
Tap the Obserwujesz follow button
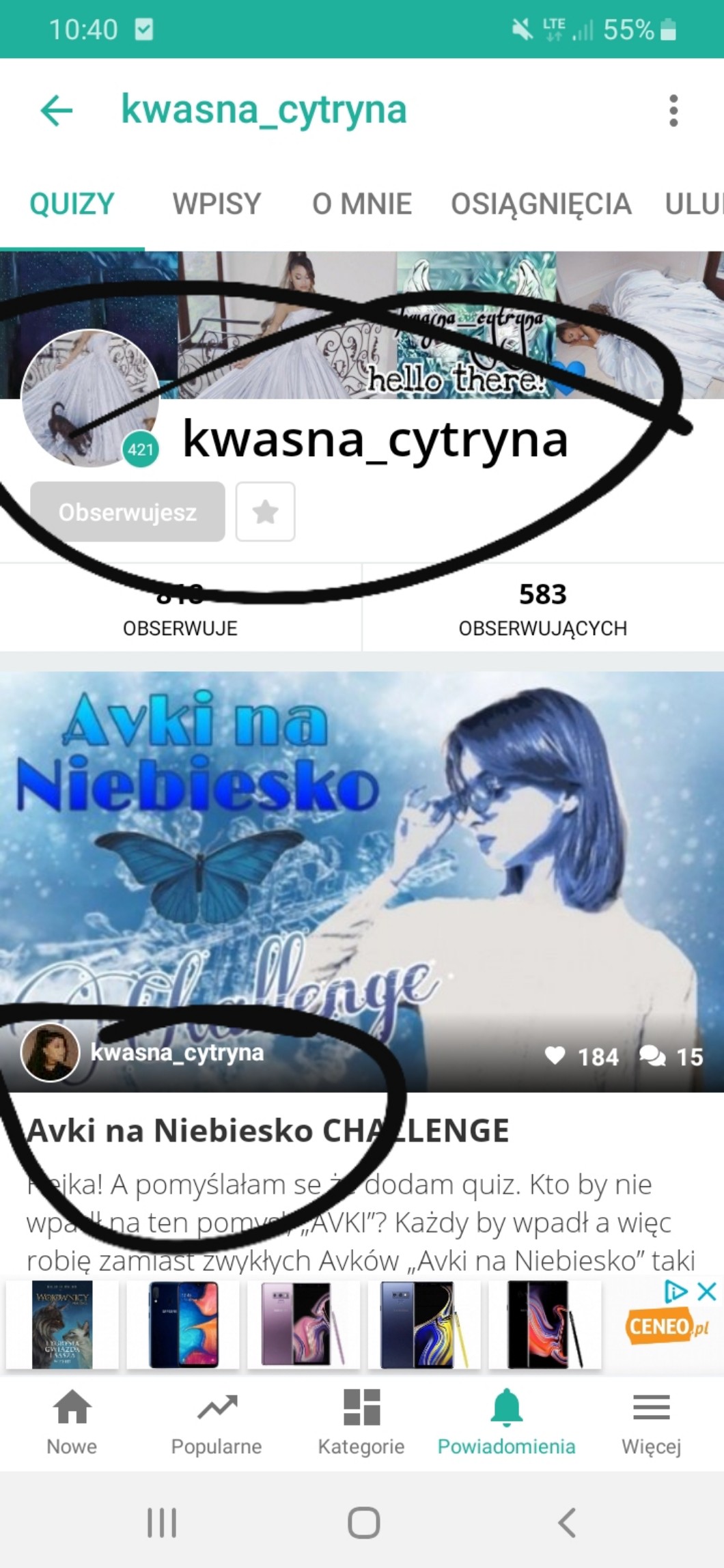click(x=128, y=512)
